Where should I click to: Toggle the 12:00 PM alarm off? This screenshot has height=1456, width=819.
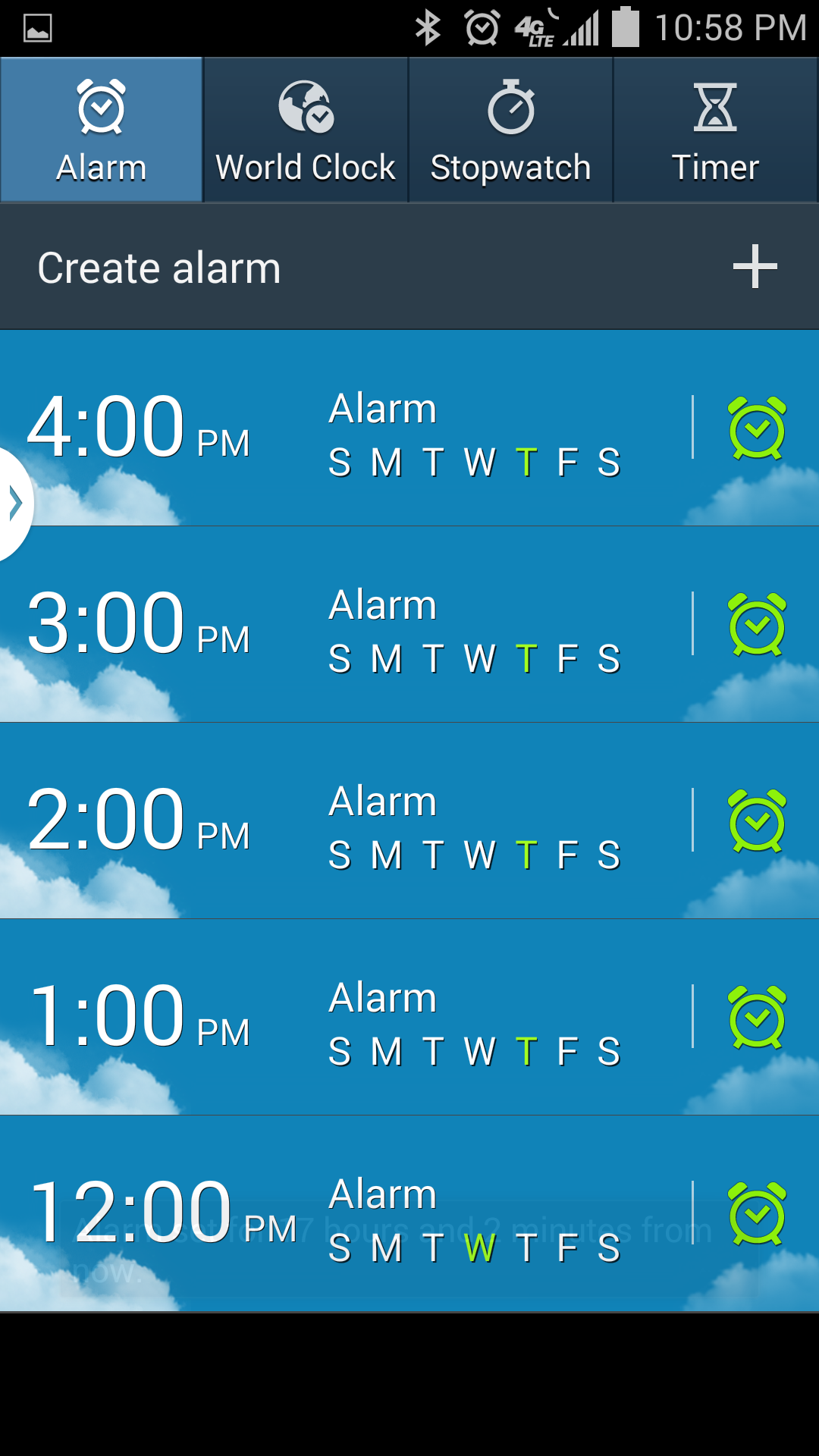coord(757,1213)
